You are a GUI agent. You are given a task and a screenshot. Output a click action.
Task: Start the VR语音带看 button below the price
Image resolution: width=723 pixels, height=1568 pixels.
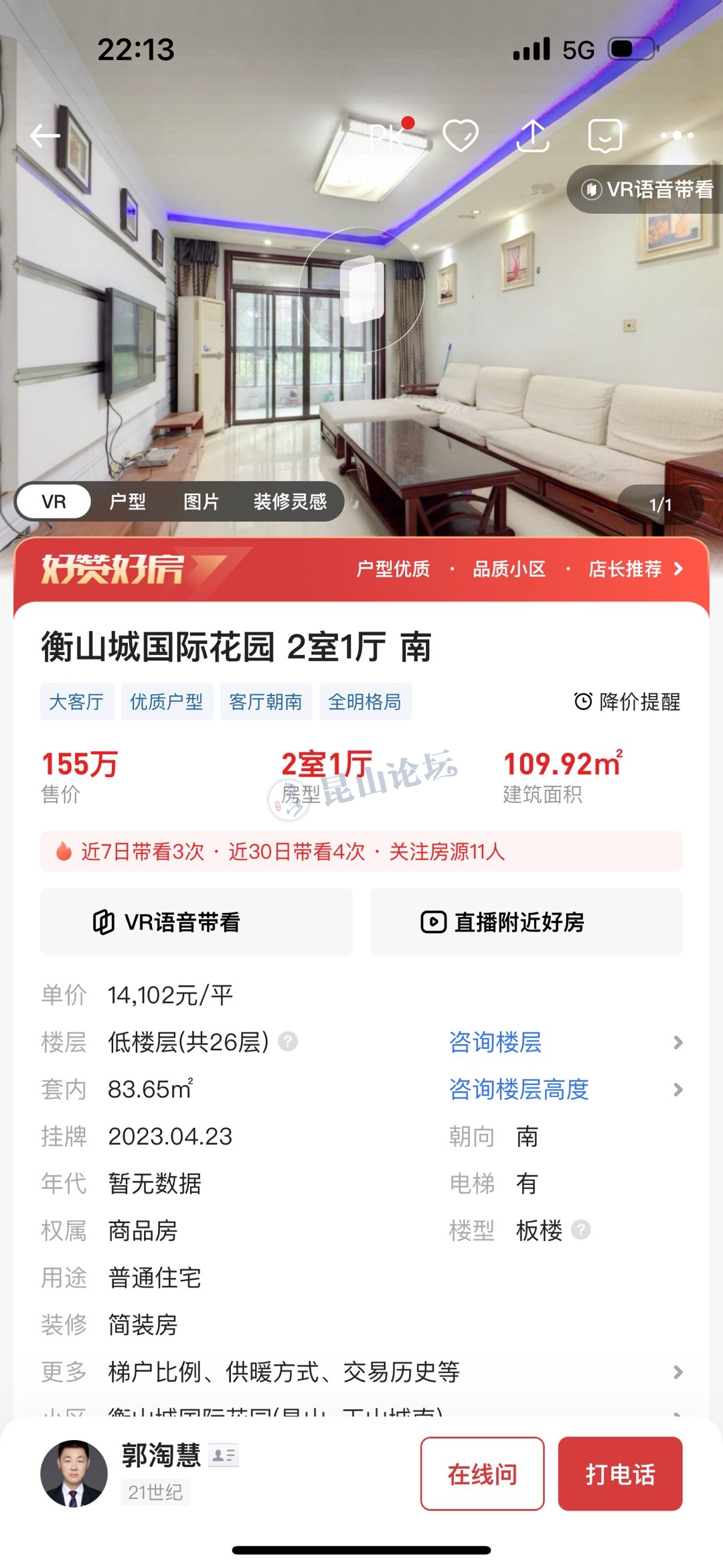pos(196,922)
